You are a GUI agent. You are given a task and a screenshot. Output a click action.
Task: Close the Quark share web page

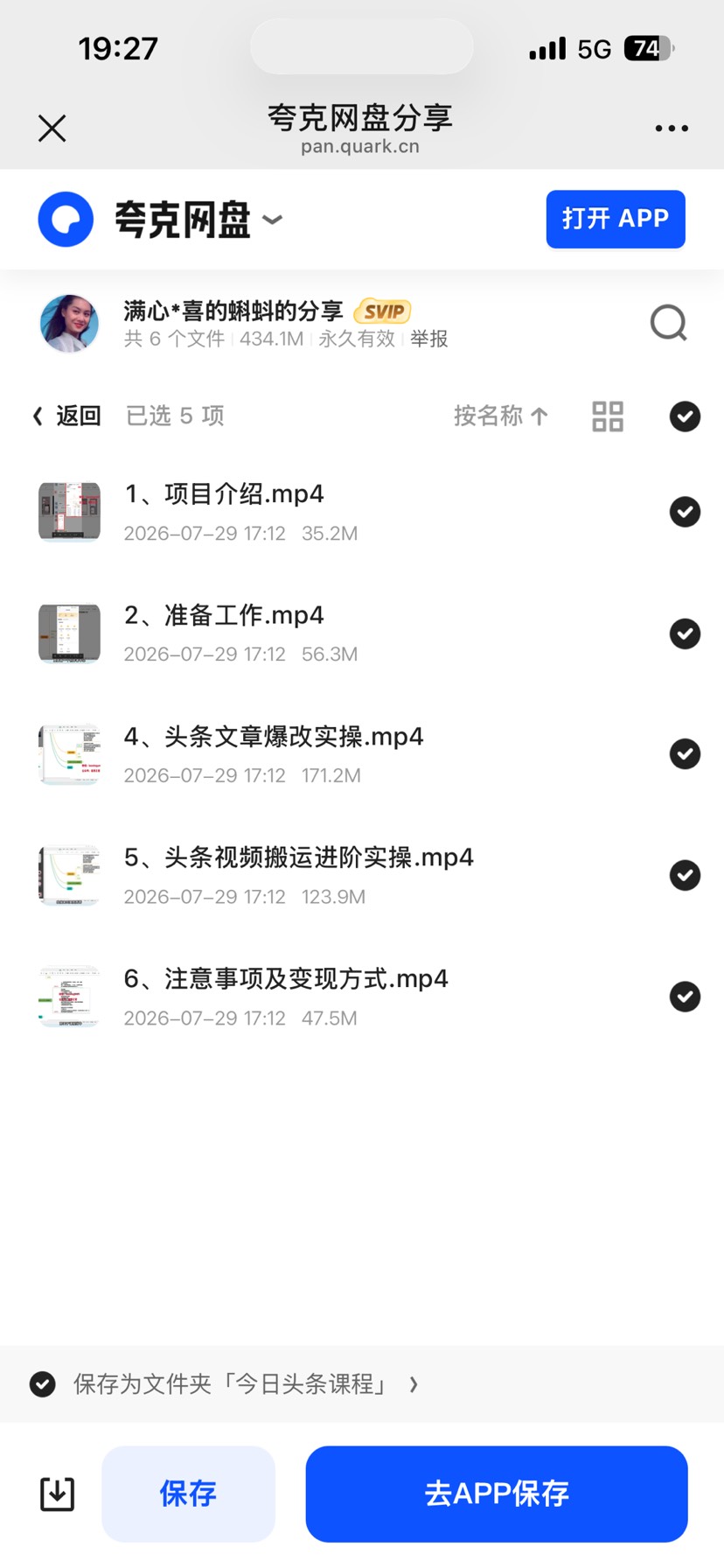(x=52, y=129)
